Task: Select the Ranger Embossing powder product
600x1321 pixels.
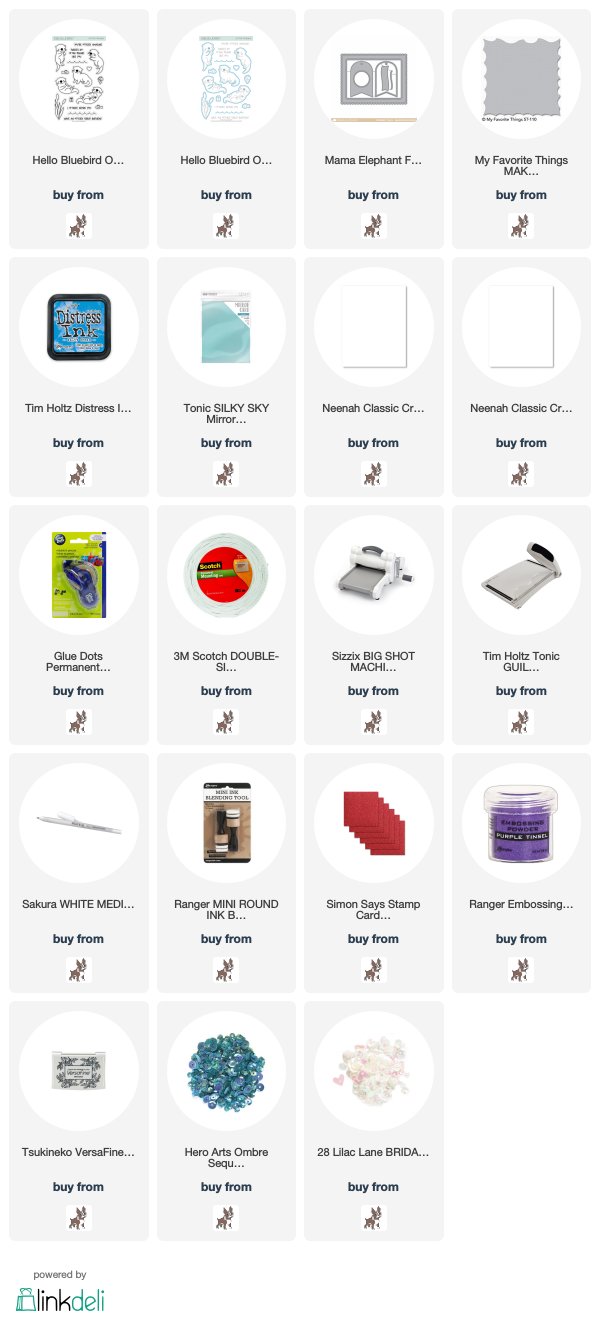Action: click(521, 873)
